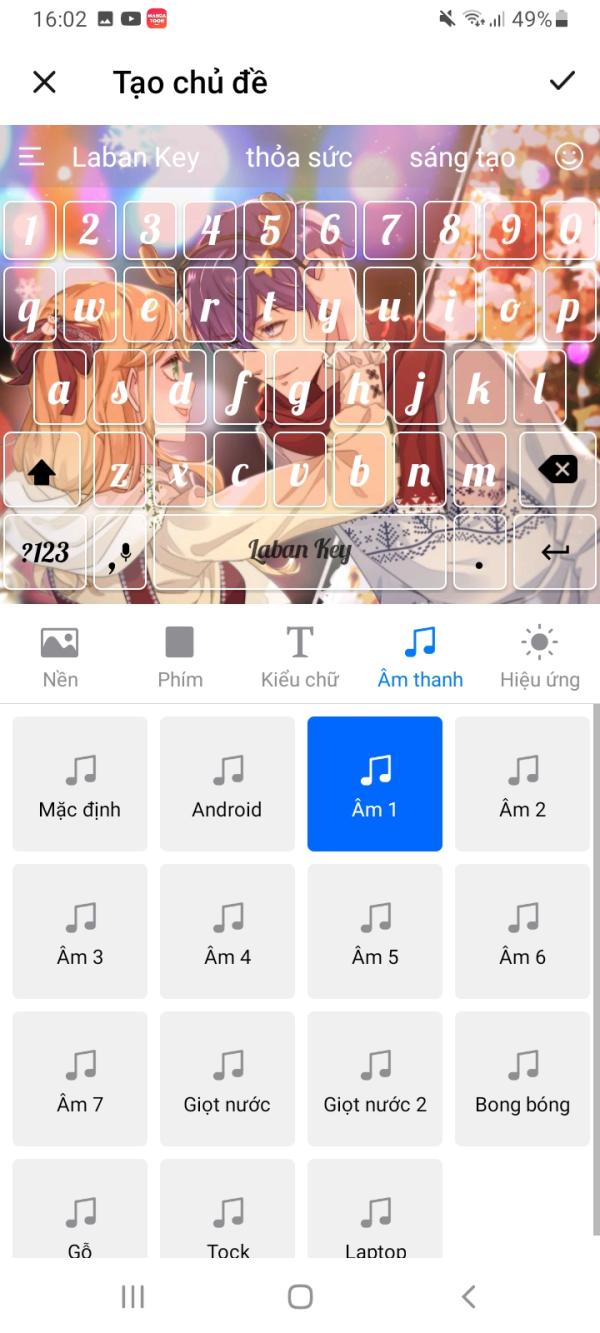600x1333 pixels.
Task: Open the Hiệu ứng tab
Action: tap(540, 656)
